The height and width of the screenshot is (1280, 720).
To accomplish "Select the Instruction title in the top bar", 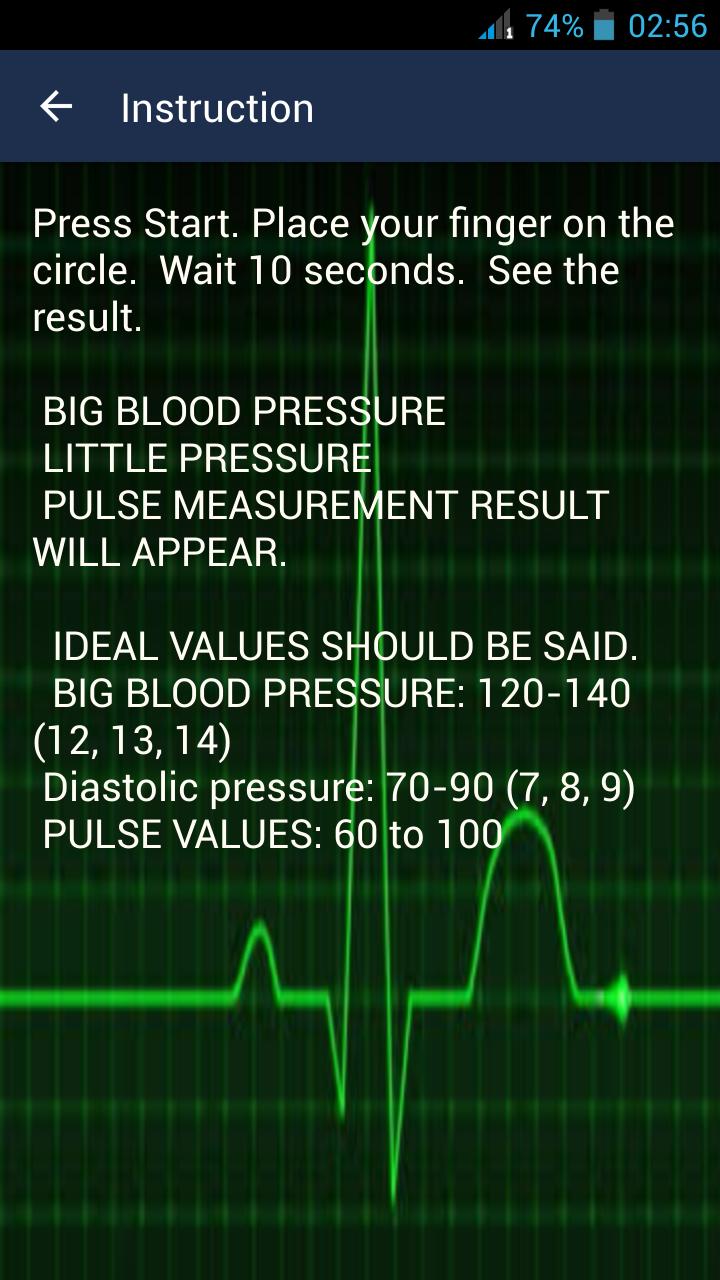I will [216, 106].
